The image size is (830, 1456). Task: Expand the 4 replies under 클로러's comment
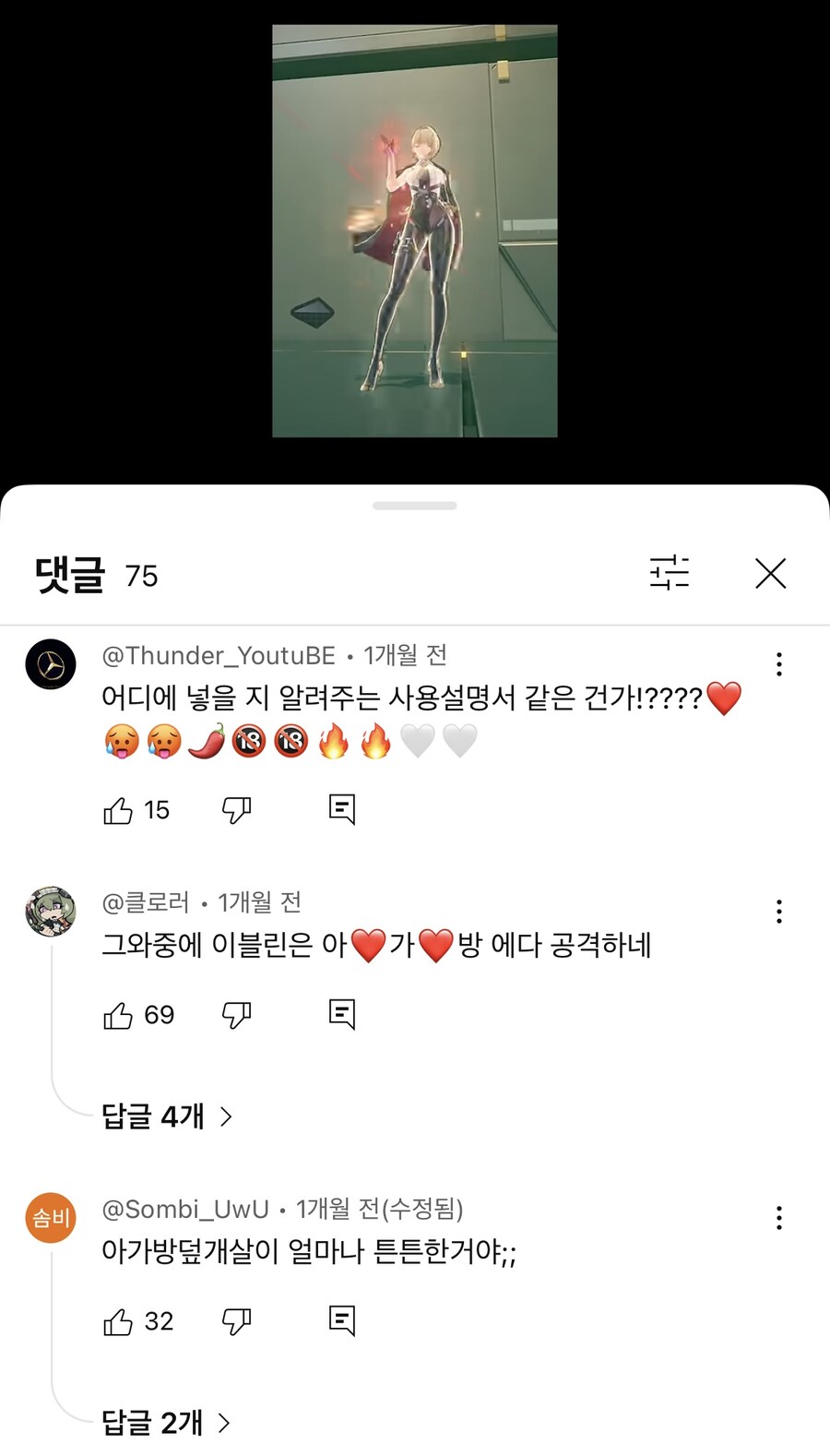click(x=166, y=1116)
